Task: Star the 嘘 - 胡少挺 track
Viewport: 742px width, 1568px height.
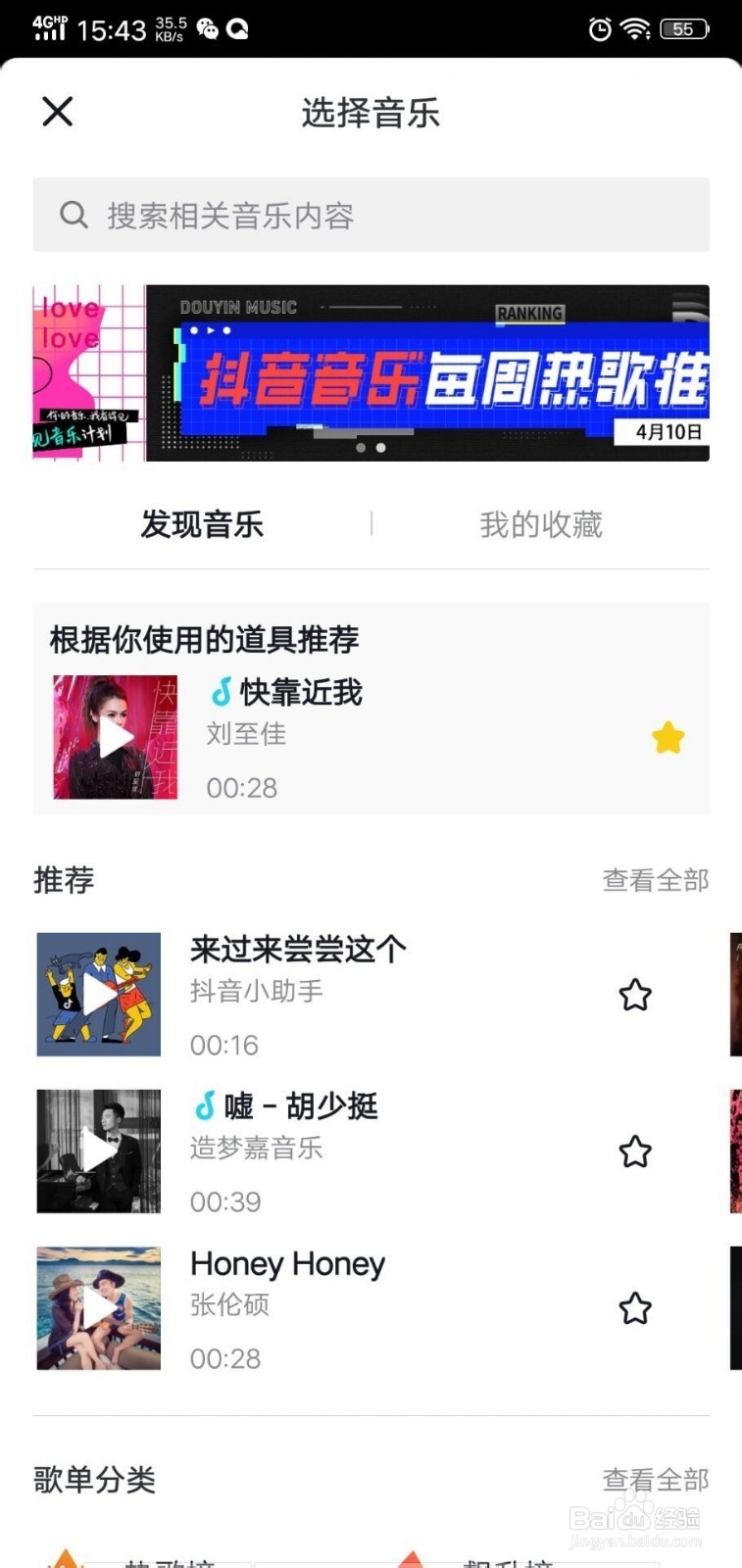Action: pos(635,1151)
